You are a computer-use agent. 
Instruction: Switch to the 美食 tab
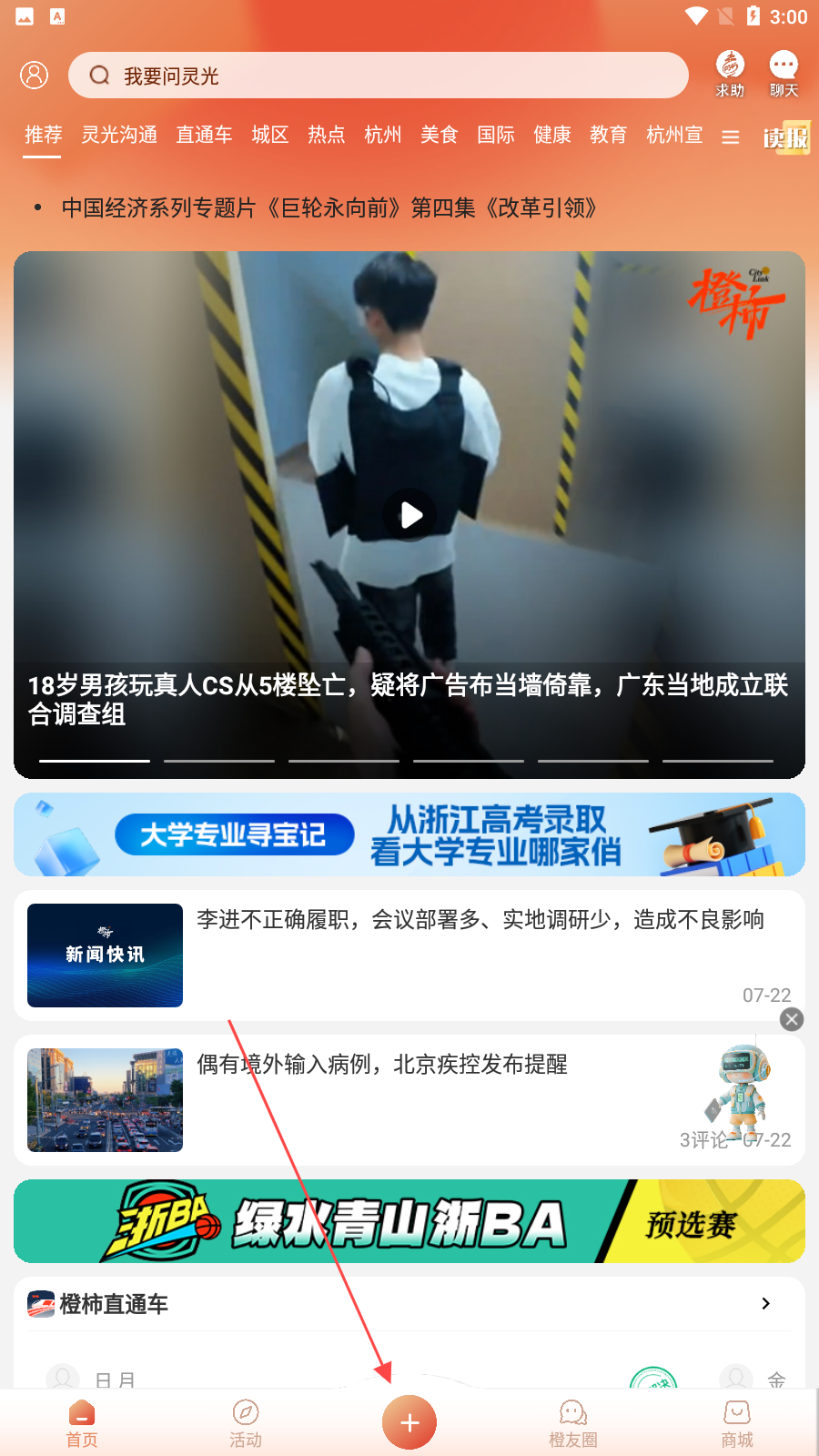point(439,135)
